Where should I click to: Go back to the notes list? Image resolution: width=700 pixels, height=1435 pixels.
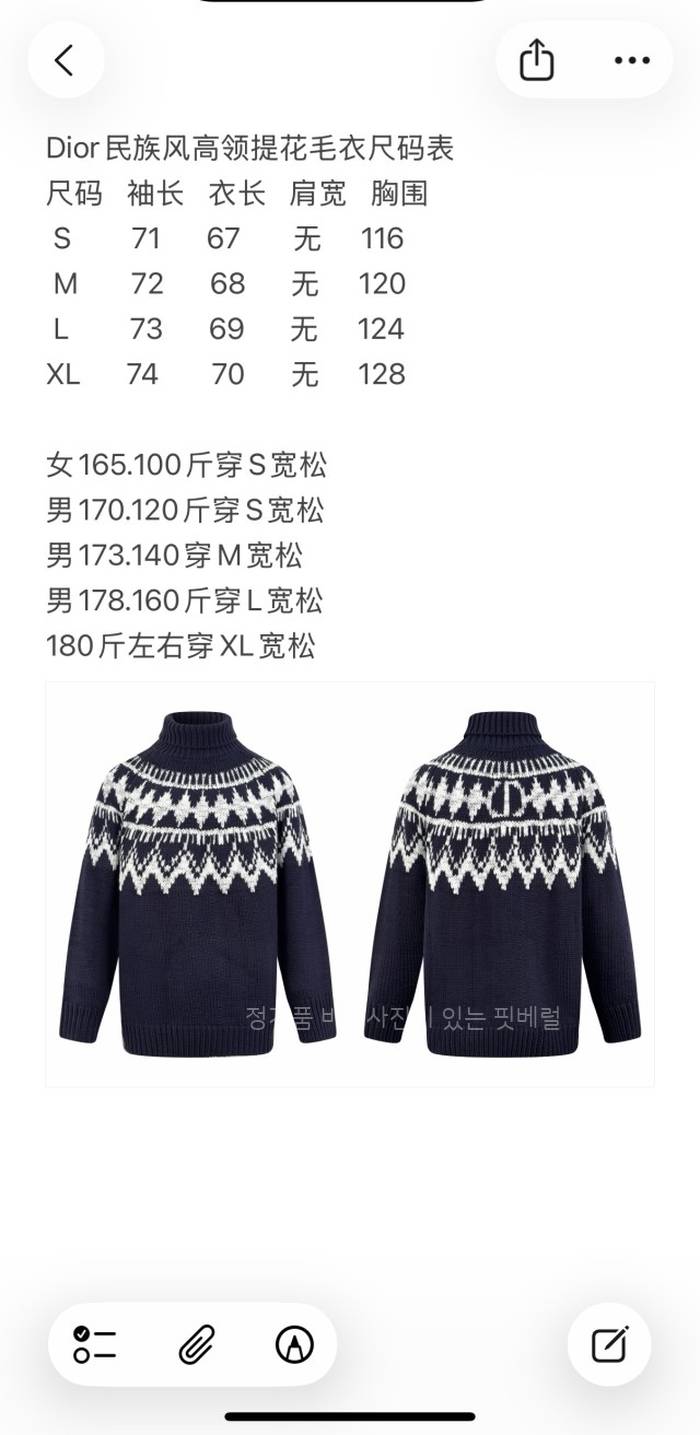(65, 60)
